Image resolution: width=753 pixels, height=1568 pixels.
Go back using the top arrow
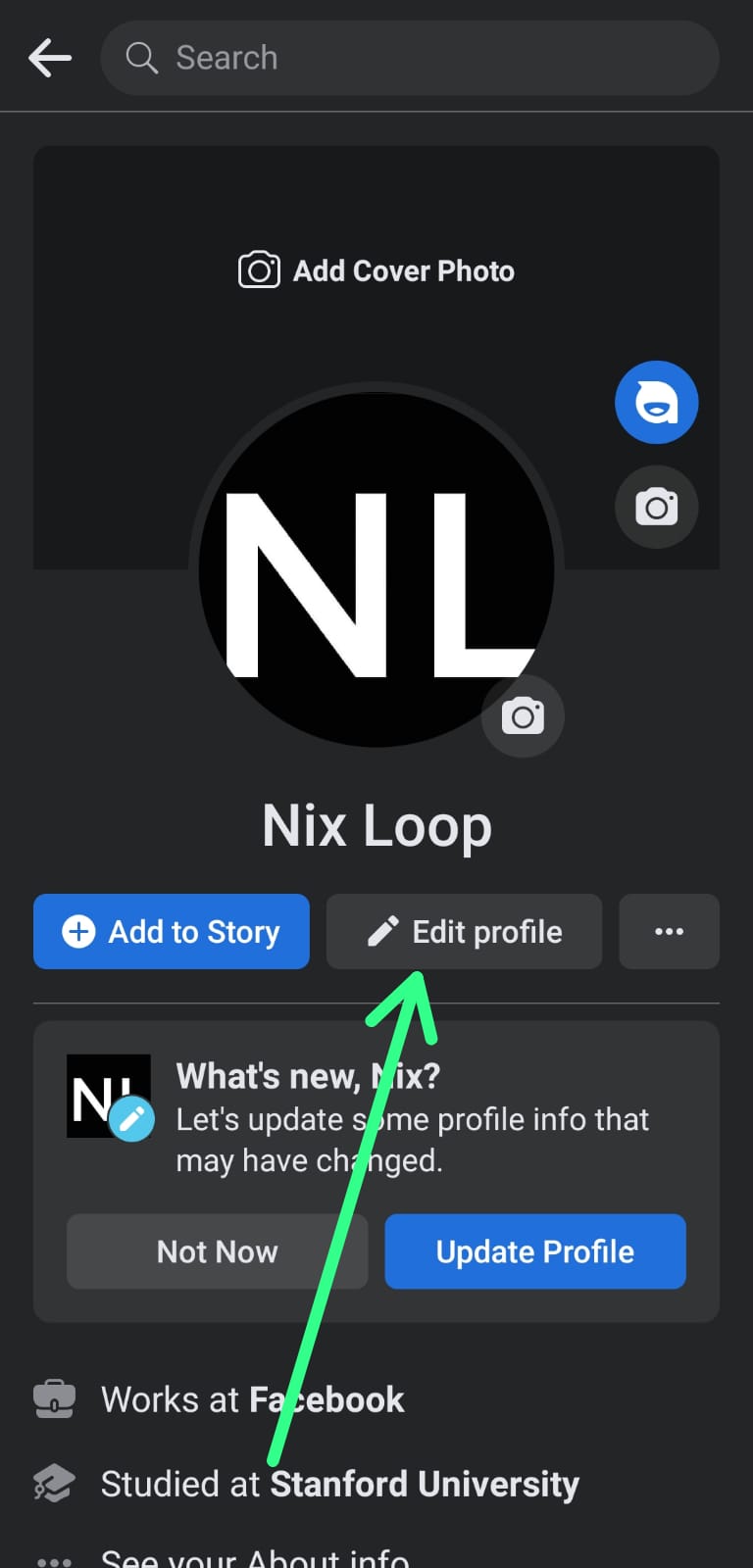[50, 58]
